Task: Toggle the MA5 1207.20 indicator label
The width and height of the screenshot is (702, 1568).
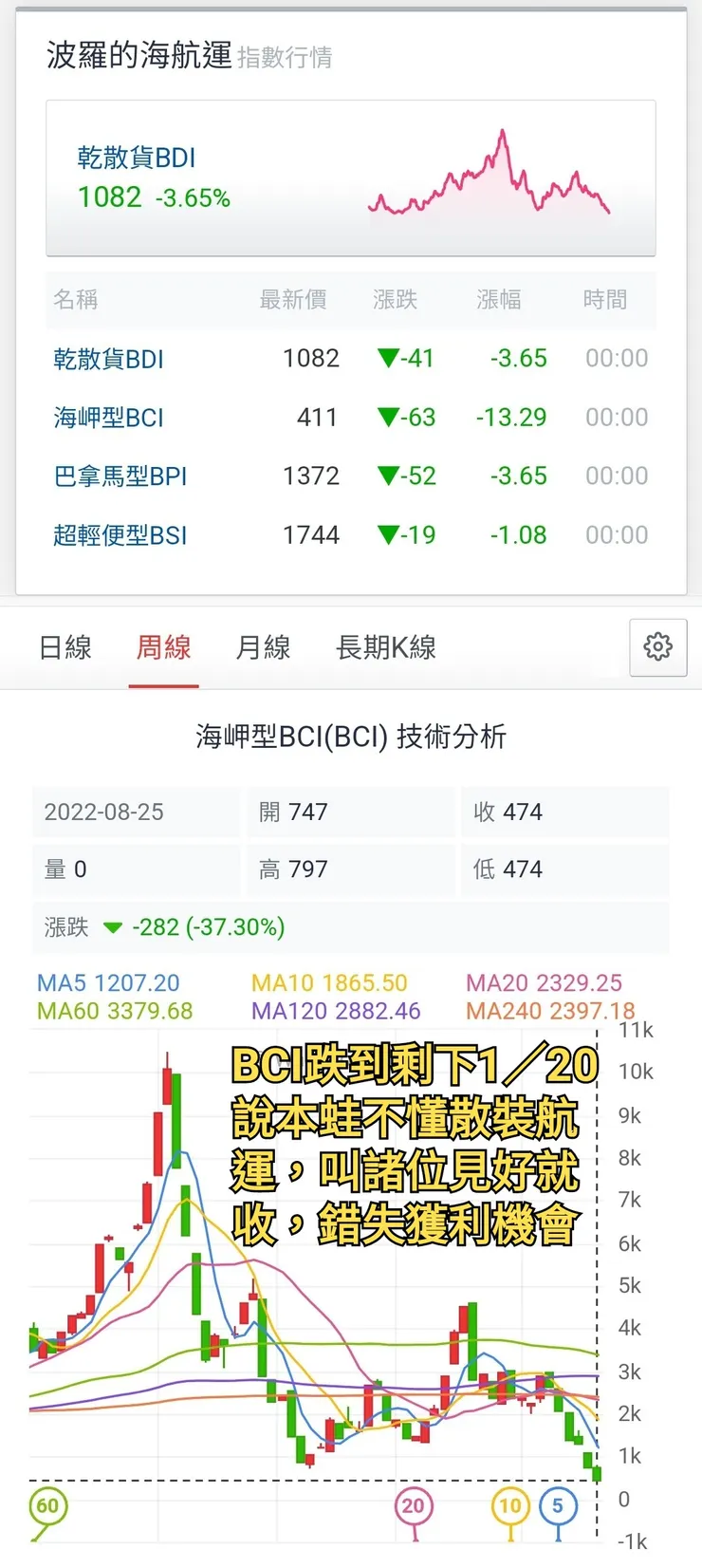Action: click(108, 982)
